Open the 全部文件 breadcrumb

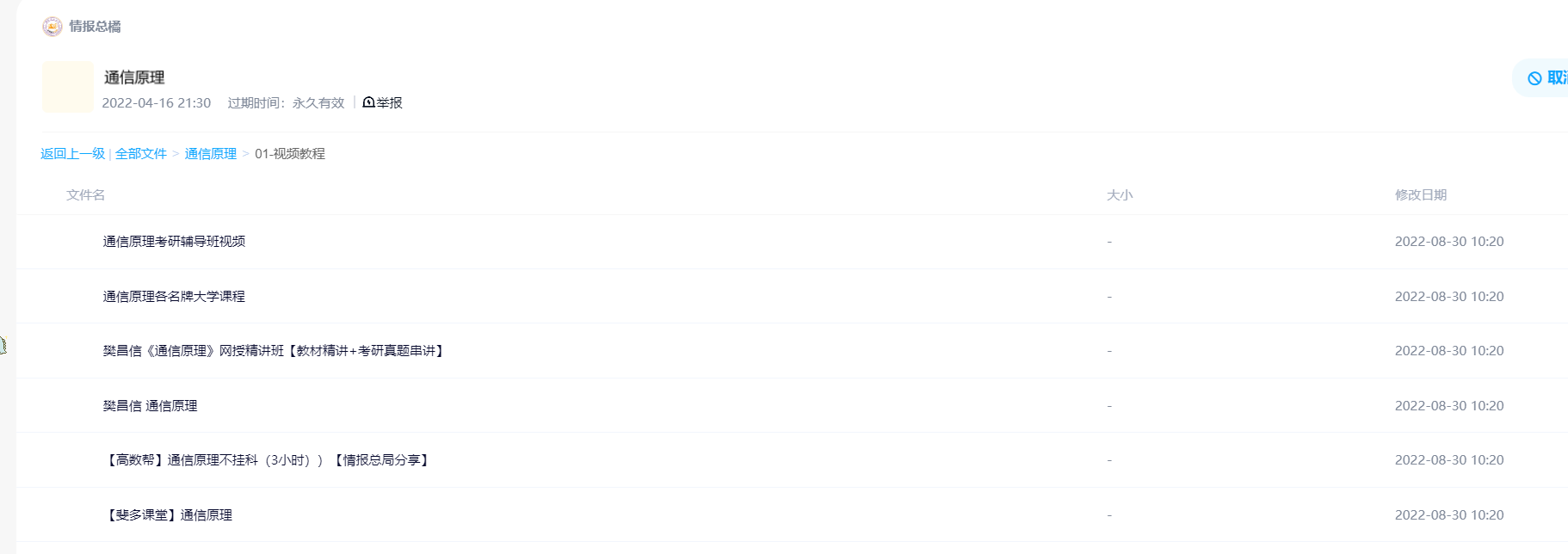141,153
